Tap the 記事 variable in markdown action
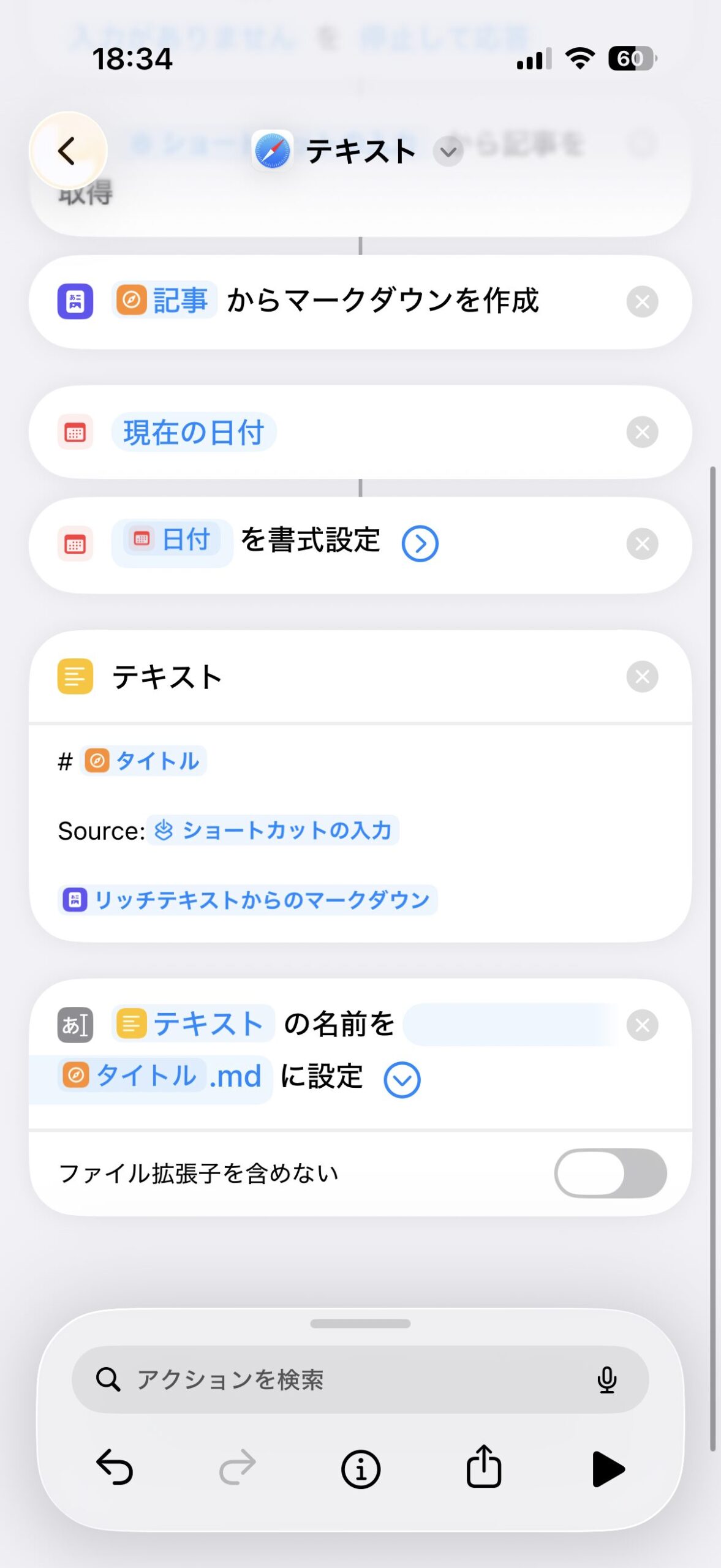The image size is (721, 1568). click(x=164, y=300)
